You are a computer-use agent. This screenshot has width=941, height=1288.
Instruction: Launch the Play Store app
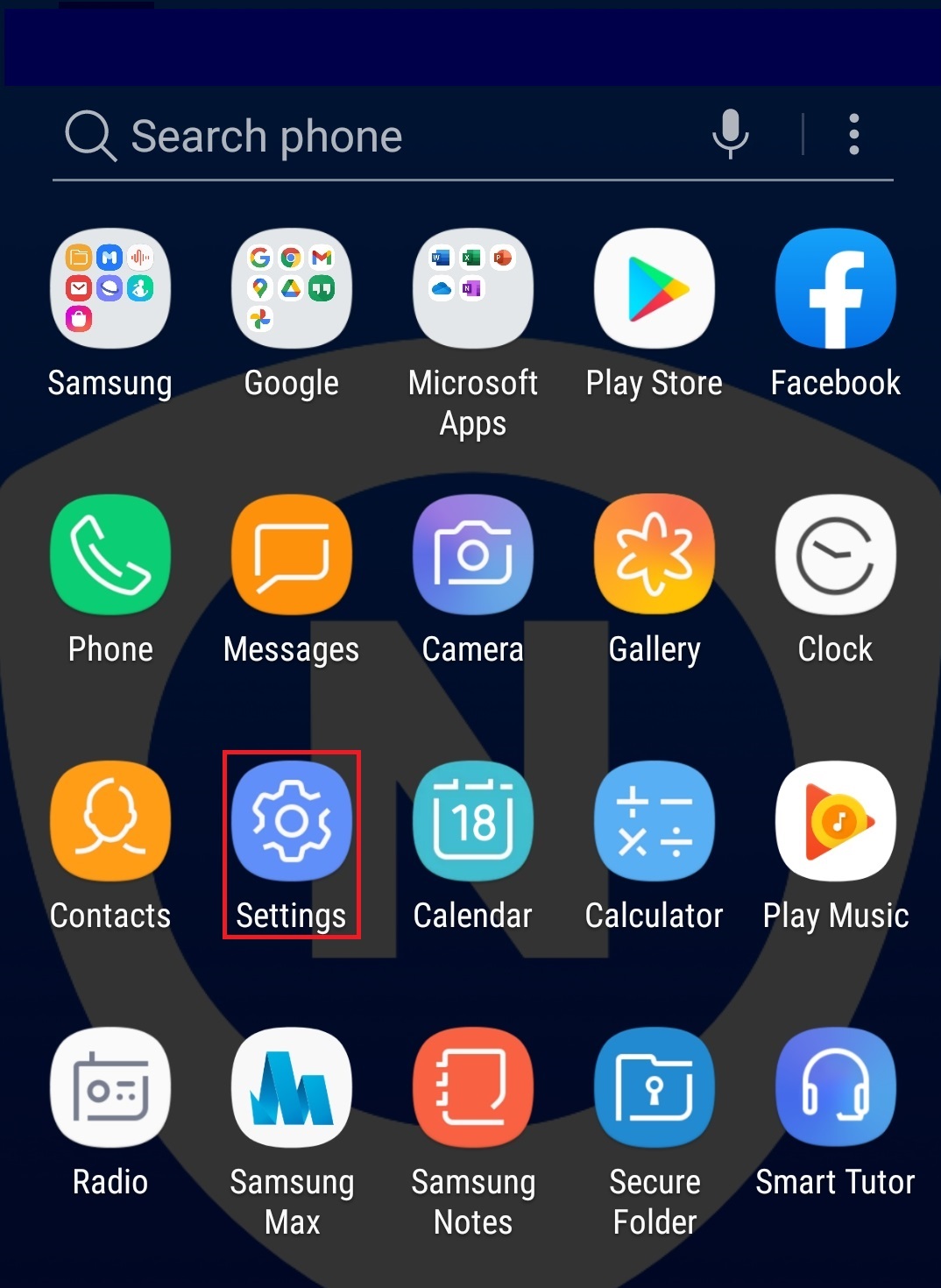tap(654, 289)
